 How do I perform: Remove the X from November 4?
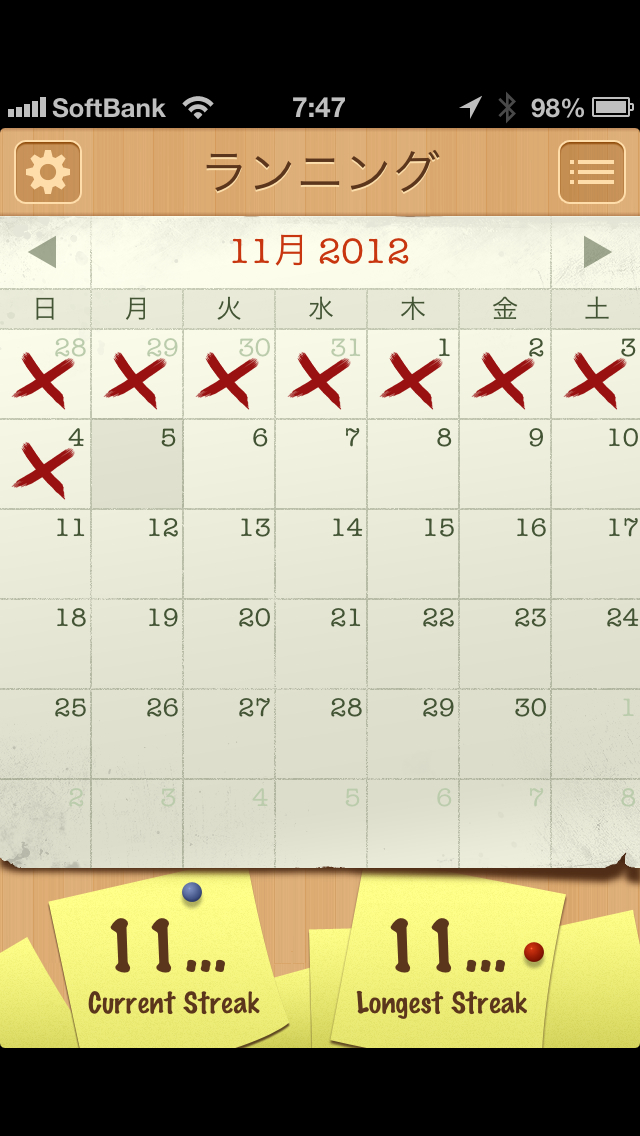45,465
